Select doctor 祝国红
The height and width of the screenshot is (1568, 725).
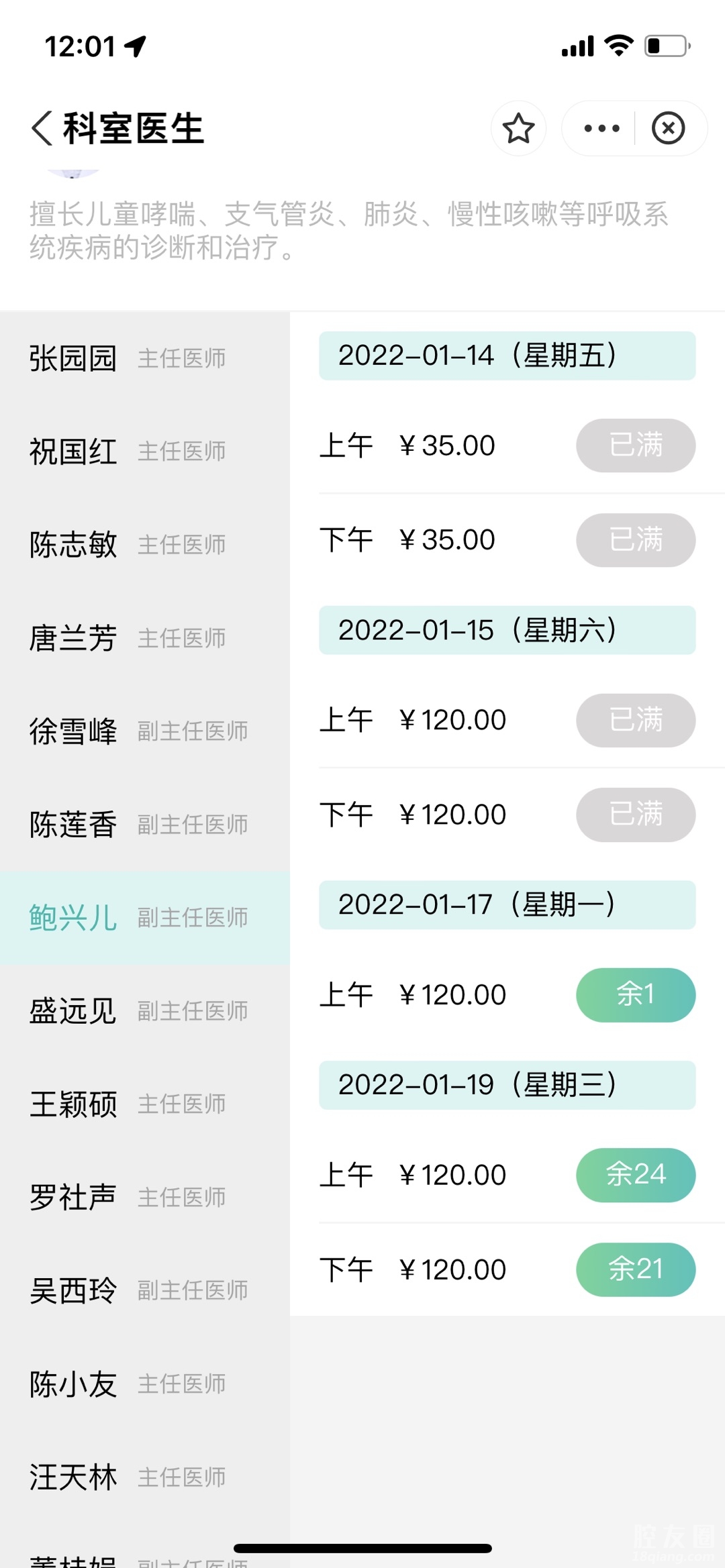click(x=128, y=452)
